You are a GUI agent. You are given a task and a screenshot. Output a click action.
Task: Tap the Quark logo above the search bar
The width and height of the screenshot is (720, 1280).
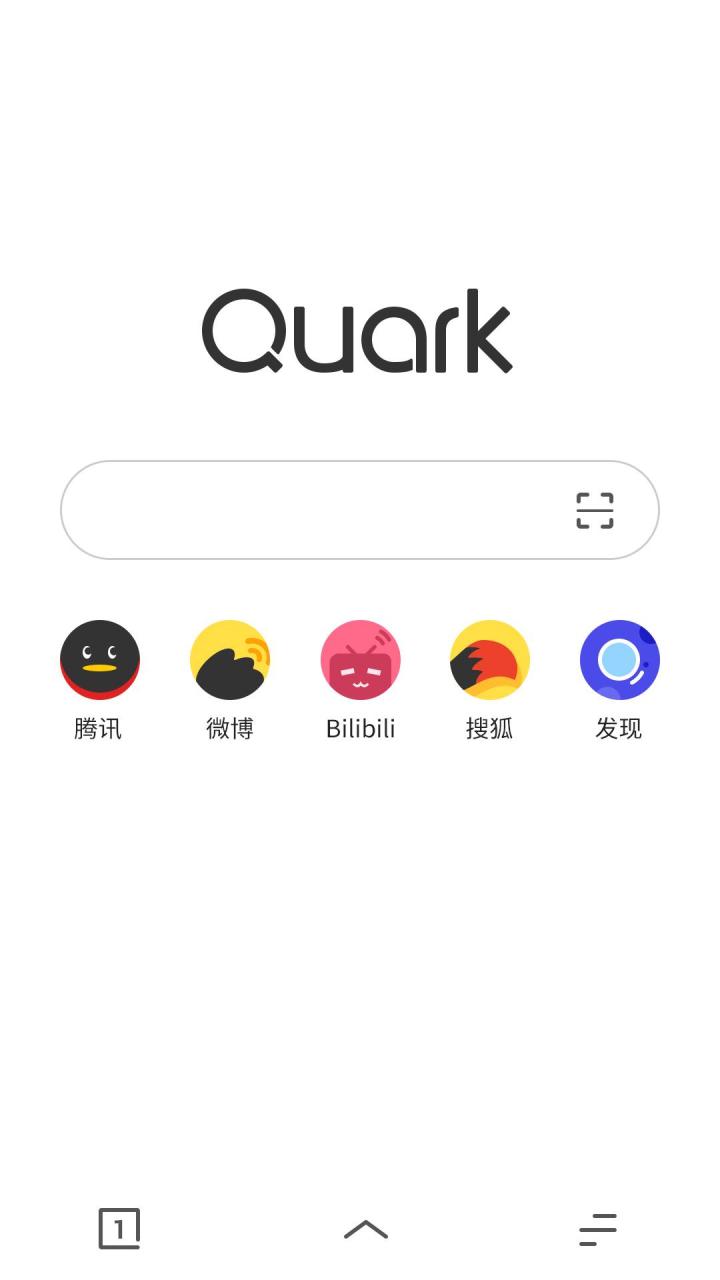coord(358,330)
